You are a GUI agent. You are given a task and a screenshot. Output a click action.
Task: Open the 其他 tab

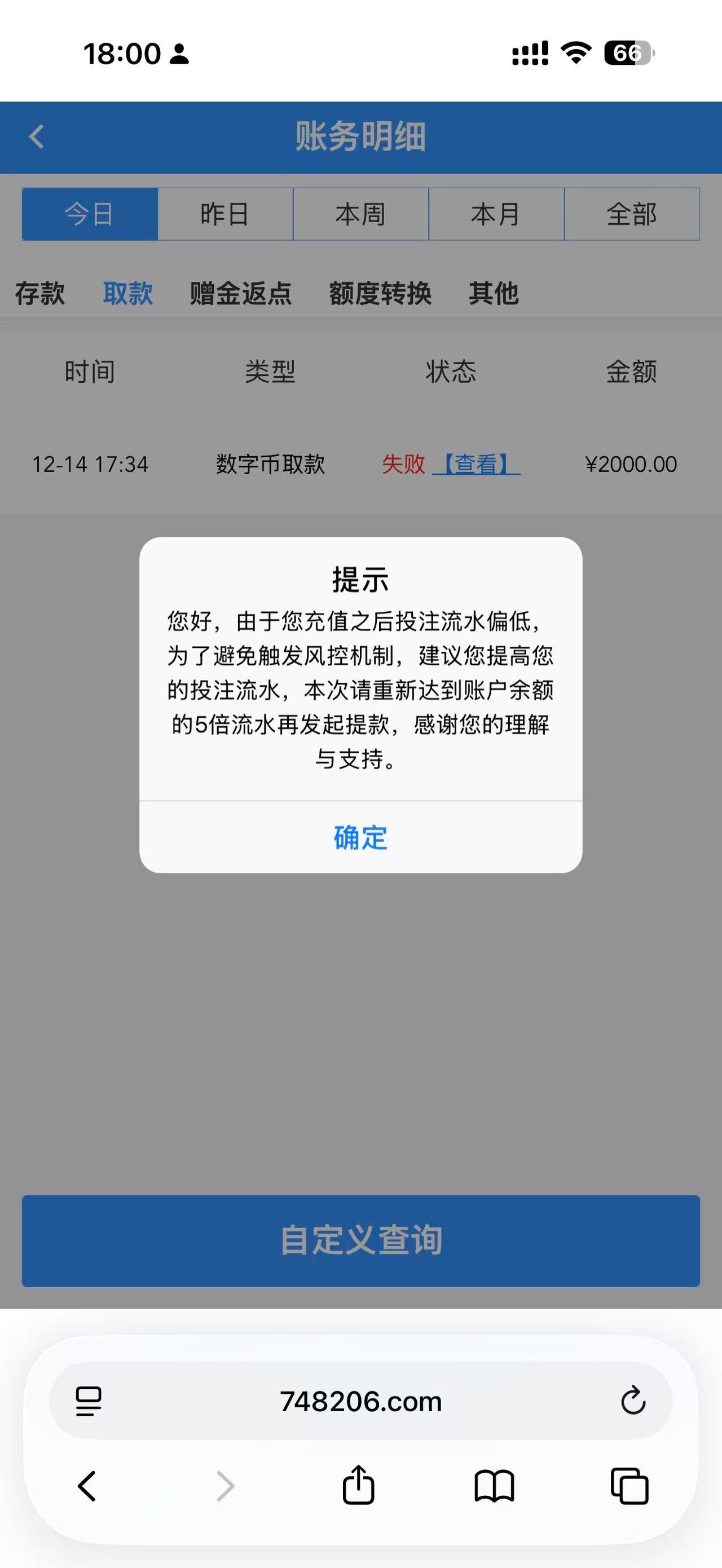point(493,293)
